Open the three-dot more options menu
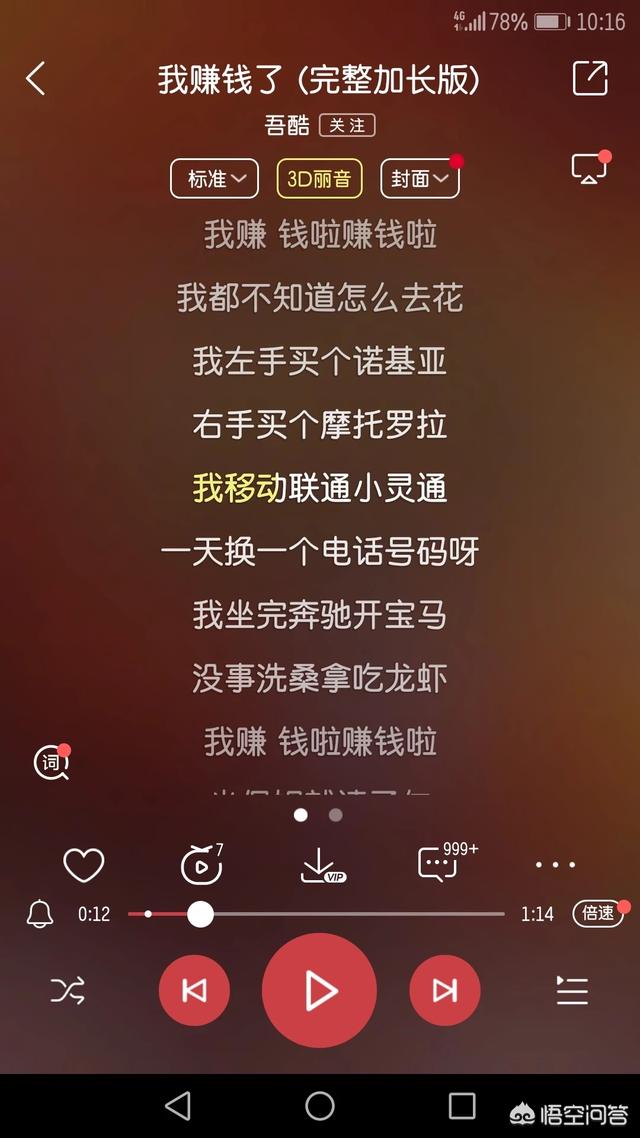The width and height of the screenshot is (640, 1138). (x=555, y=864)
